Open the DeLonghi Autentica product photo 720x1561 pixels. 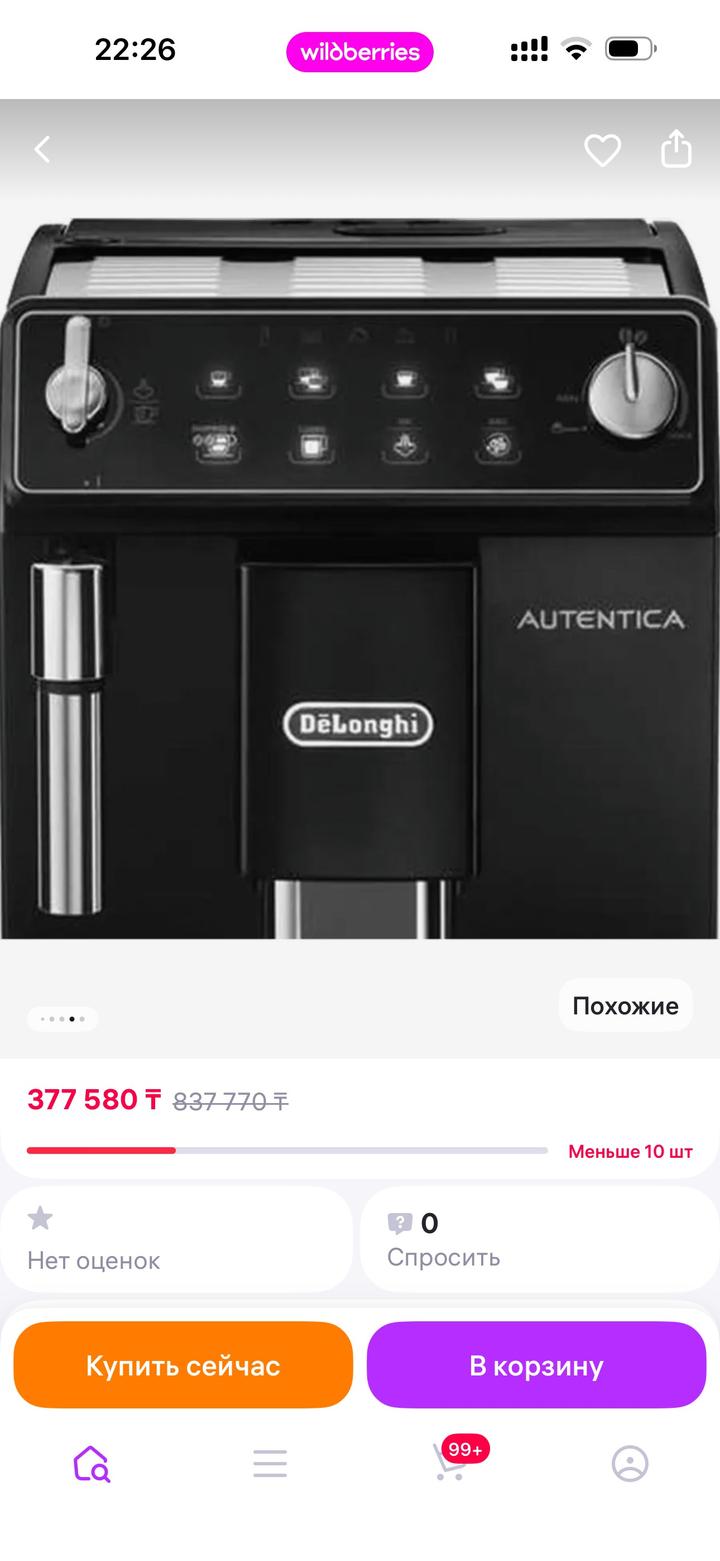(360, 580)
